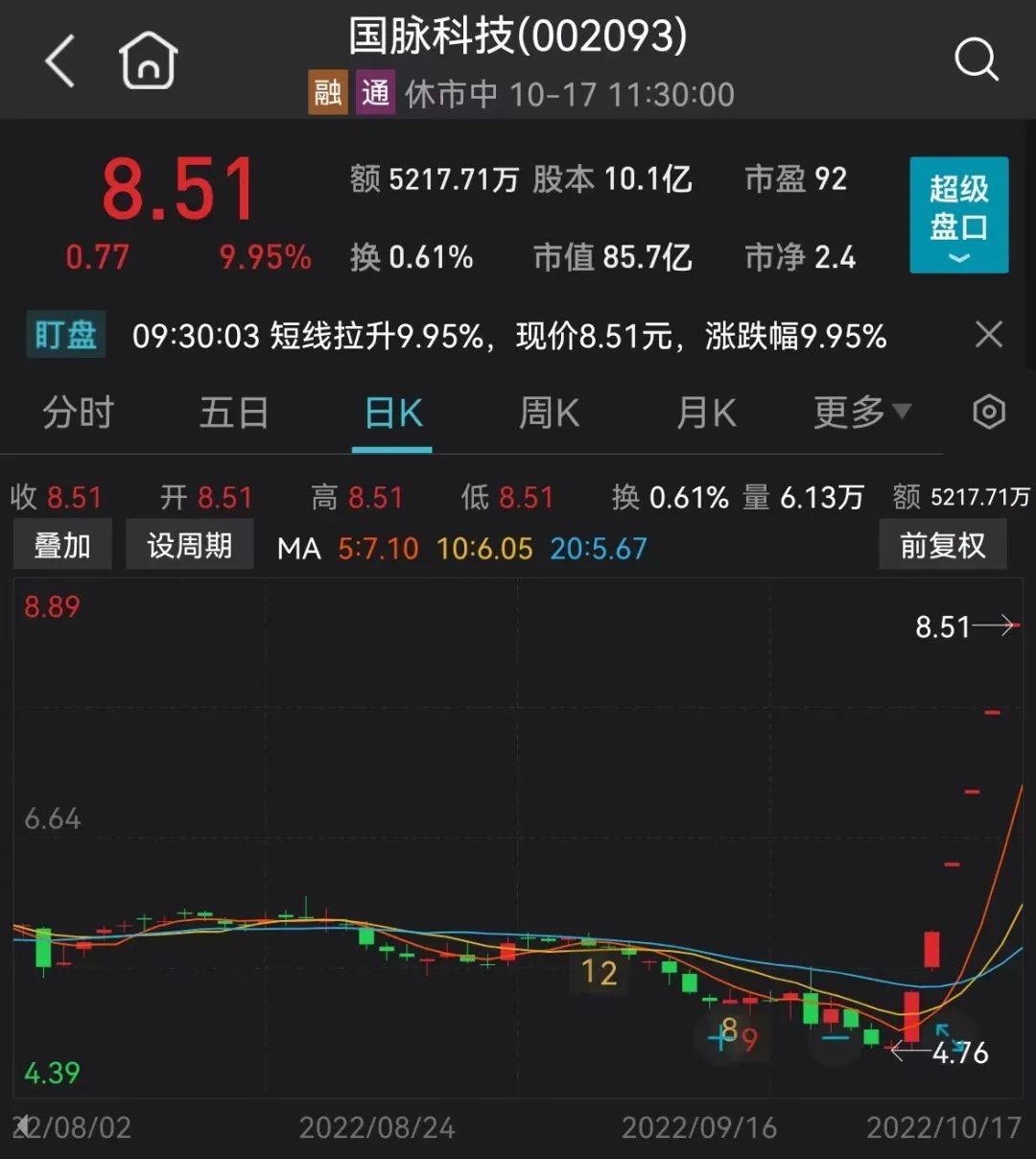Go back using the top-left arrow
Viewport: 1036px width, 1159px height.
click(59, 62)
